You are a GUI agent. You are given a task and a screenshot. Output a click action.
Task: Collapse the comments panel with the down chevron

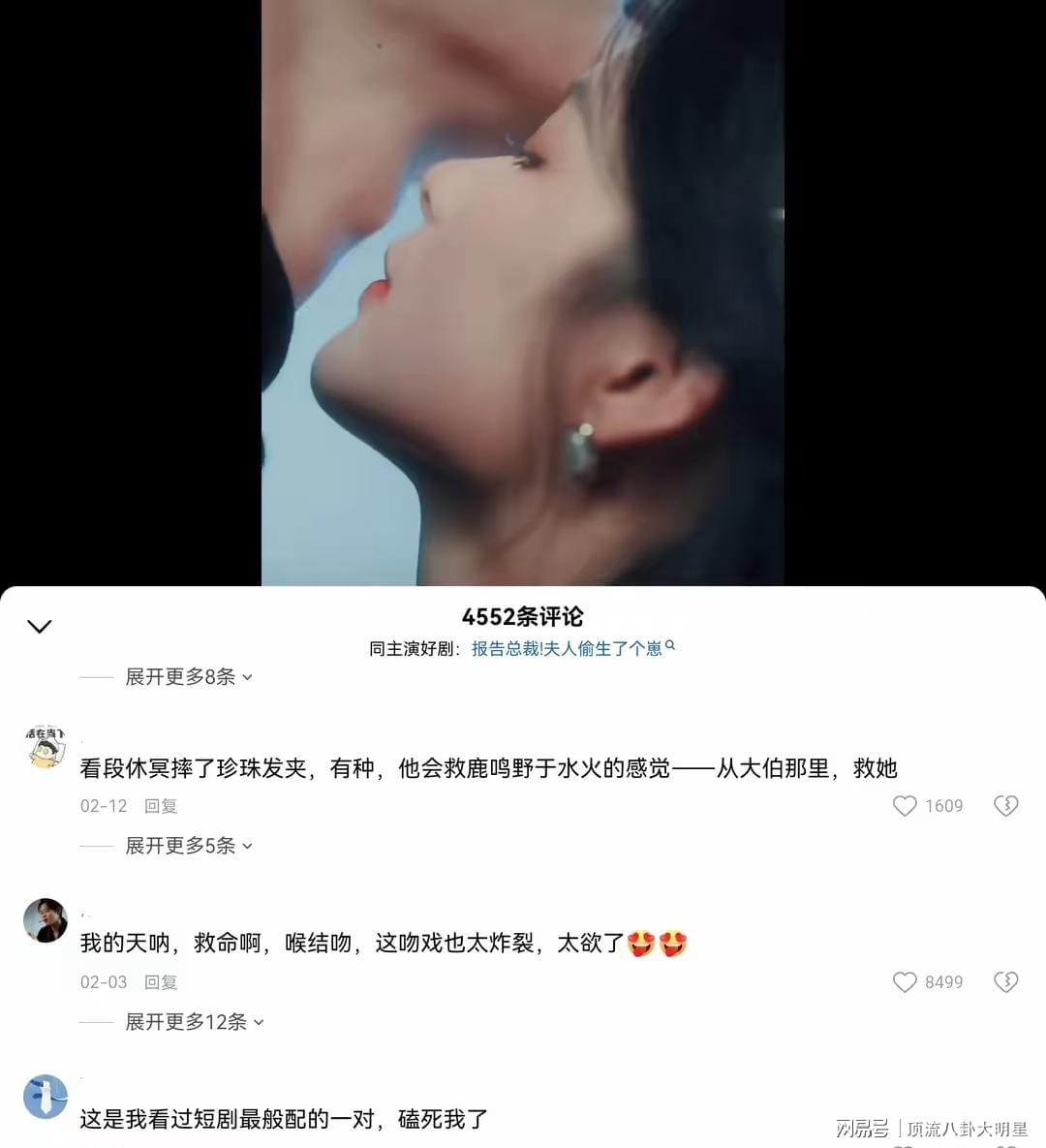tap(40, 627)
